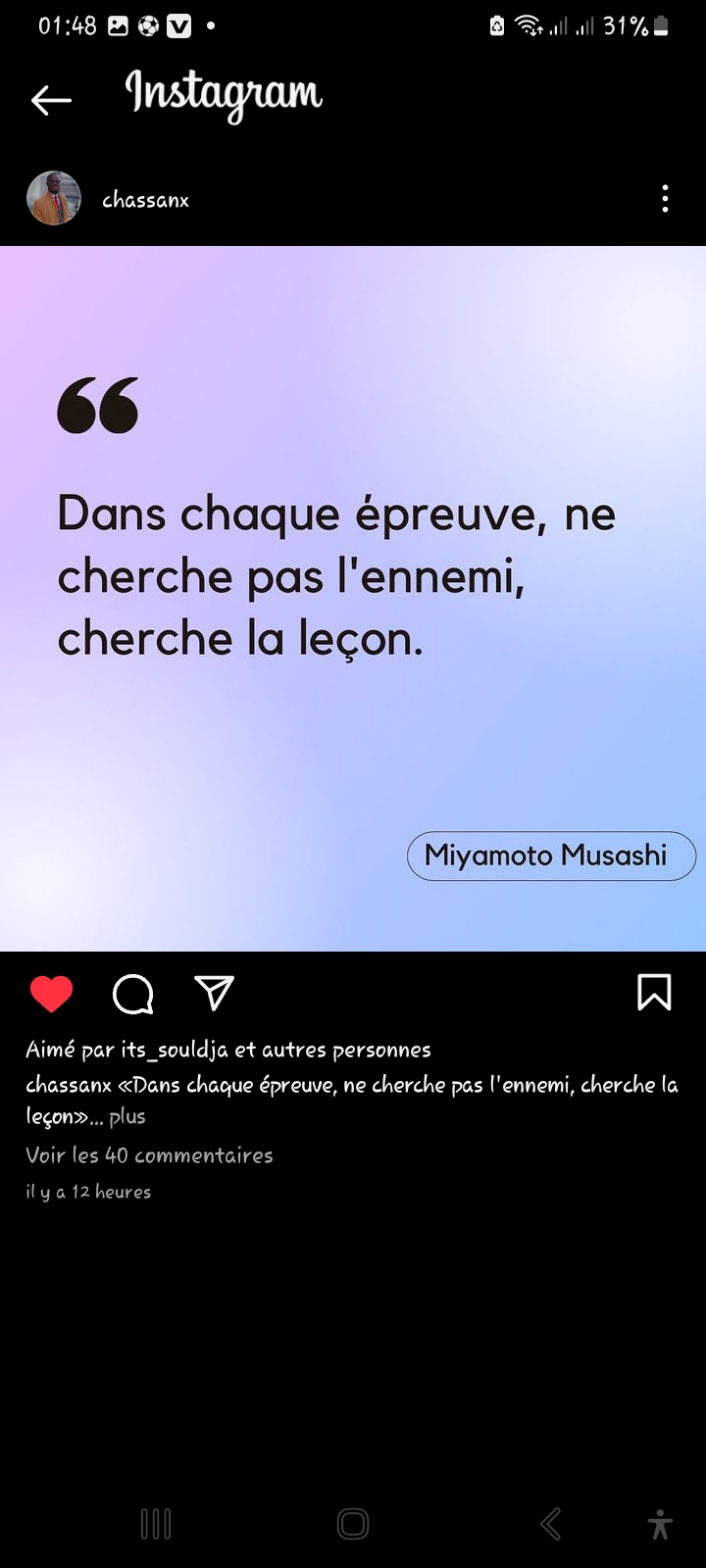
Task: View all 40 comments
Action: click(x=149, y=1155)
